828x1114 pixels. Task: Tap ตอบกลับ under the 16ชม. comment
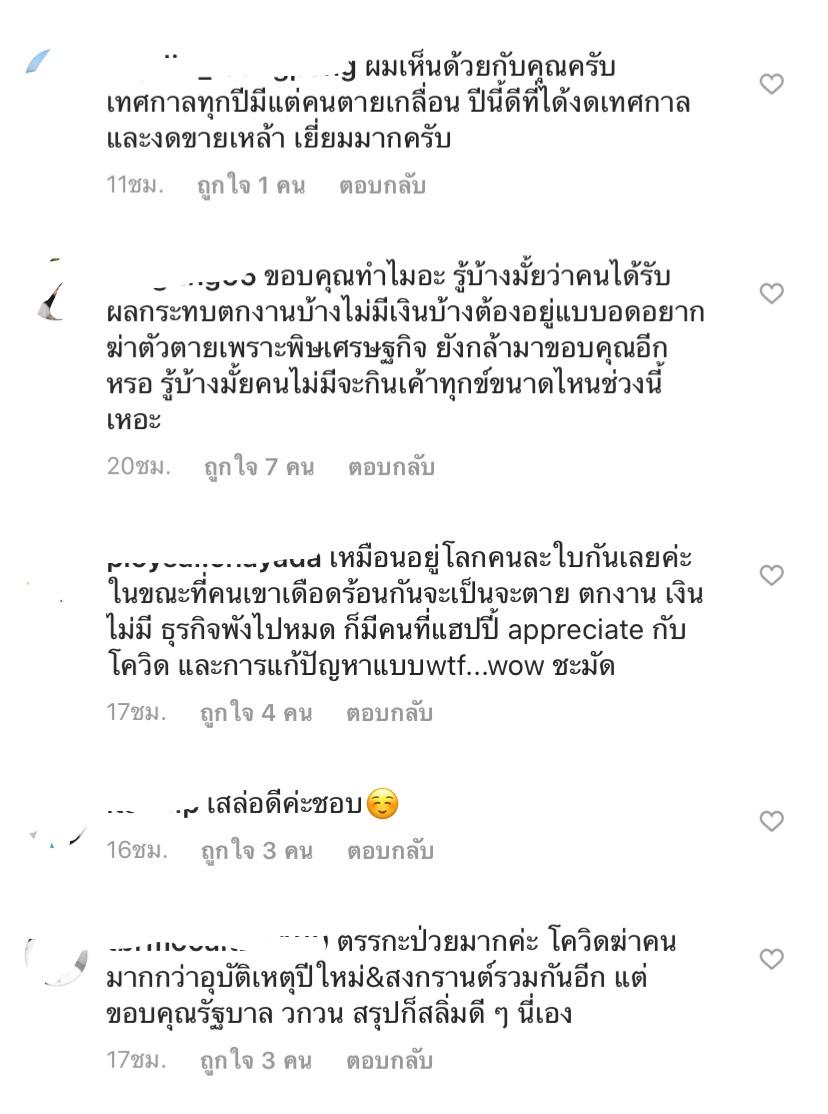[389, 851]
